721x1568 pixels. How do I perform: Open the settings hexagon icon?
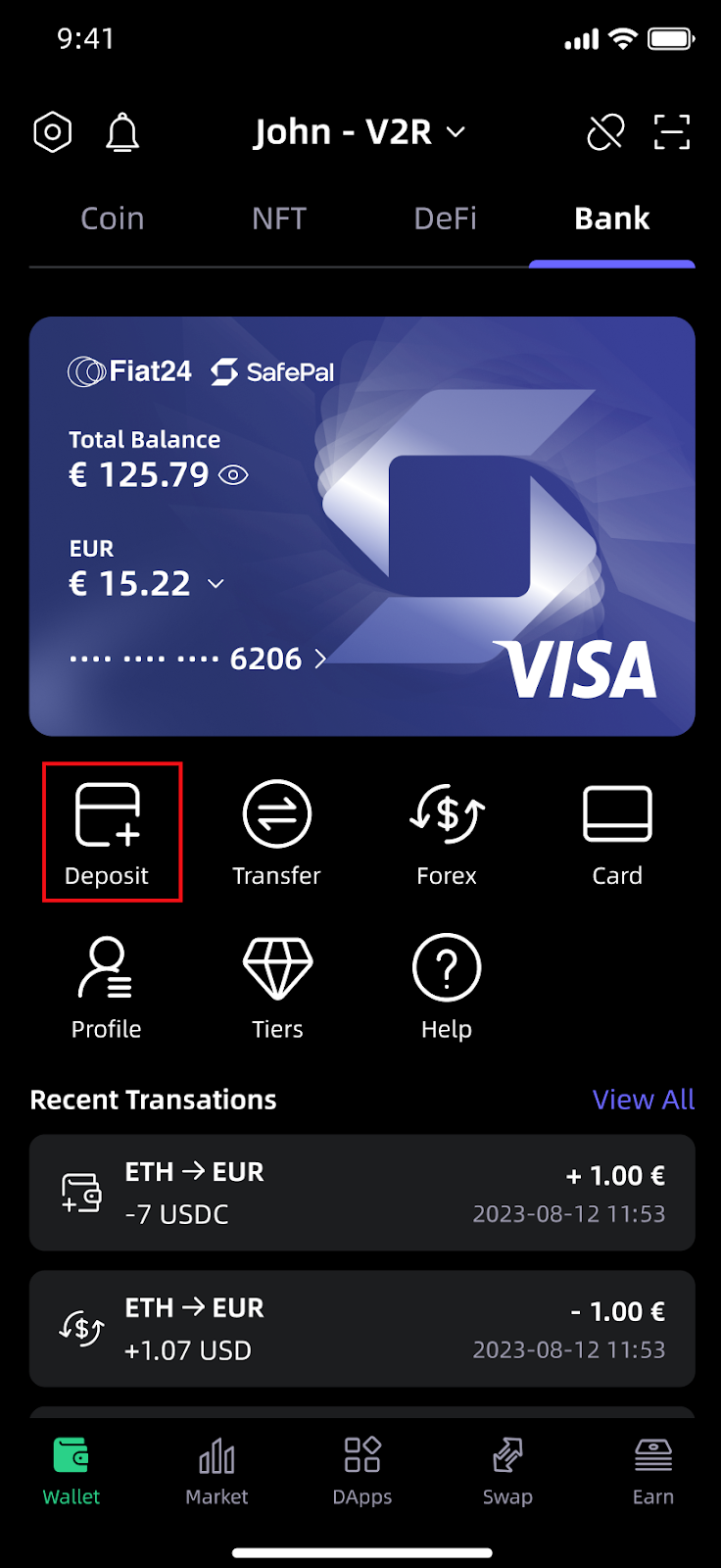click(x=53, y=132)
